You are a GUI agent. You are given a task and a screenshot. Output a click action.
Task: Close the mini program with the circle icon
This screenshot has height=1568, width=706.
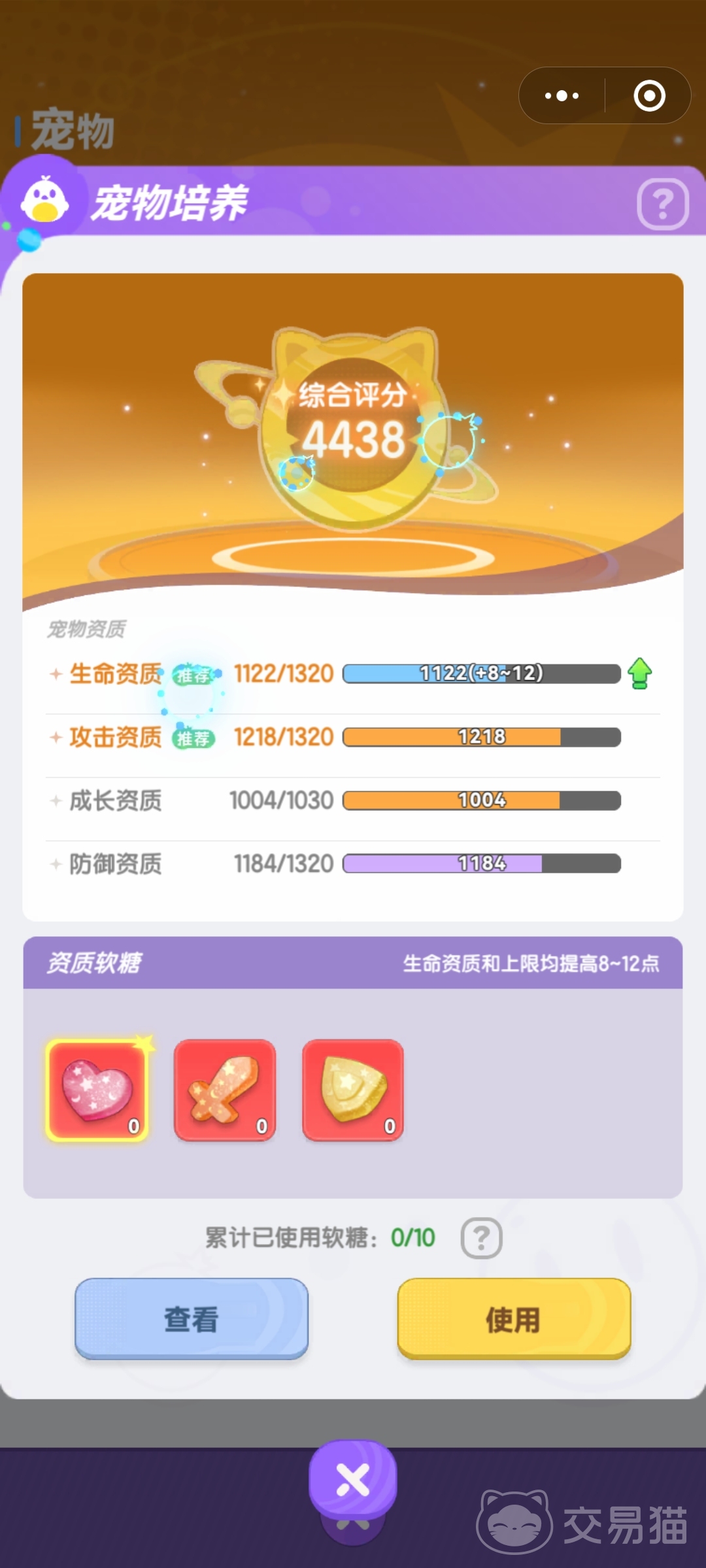coord(649,96)
